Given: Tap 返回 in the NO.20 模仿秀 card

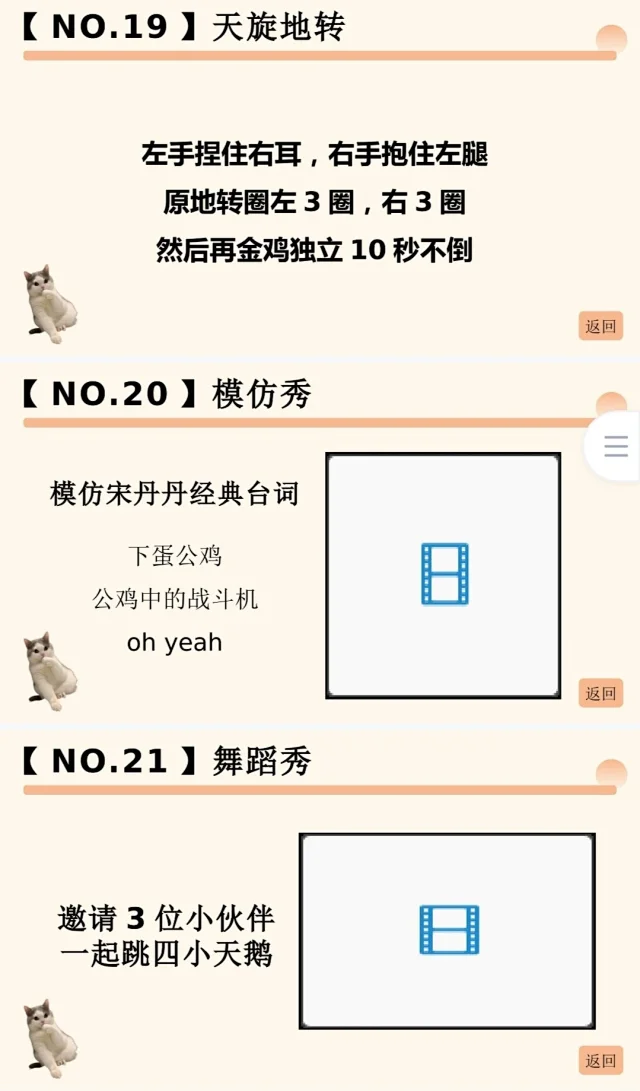Looking at the screenshot, I should 600,693.
